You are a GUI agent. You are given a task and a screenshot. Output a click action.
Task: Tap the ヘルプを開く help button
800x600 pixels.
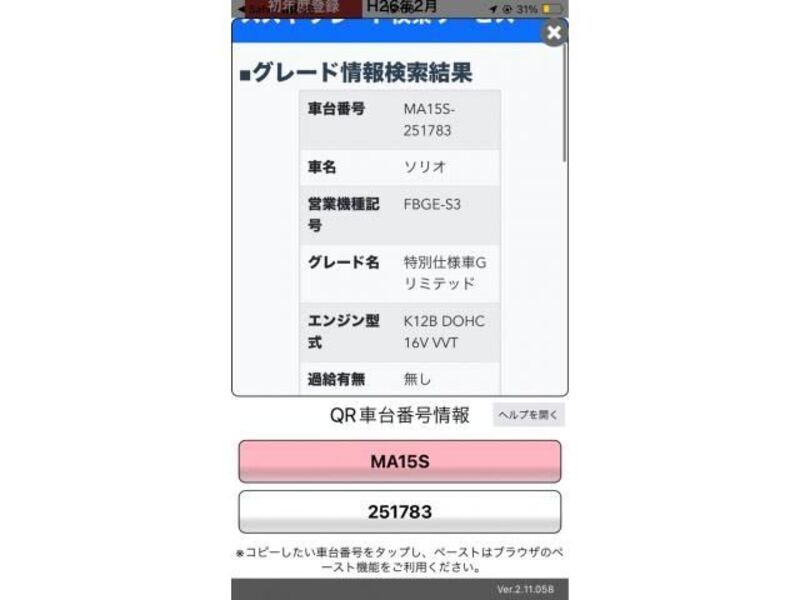click(528, 415)
